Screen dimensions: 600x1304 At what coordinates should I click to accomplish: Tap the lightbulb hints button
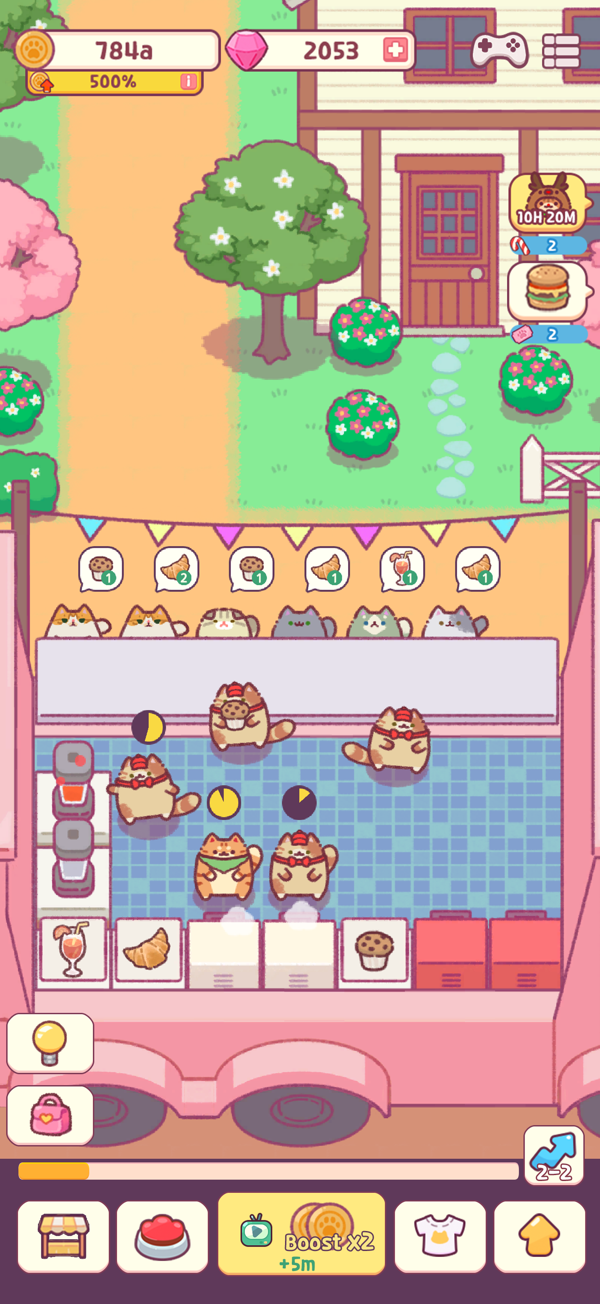(x=50, y=1043)
